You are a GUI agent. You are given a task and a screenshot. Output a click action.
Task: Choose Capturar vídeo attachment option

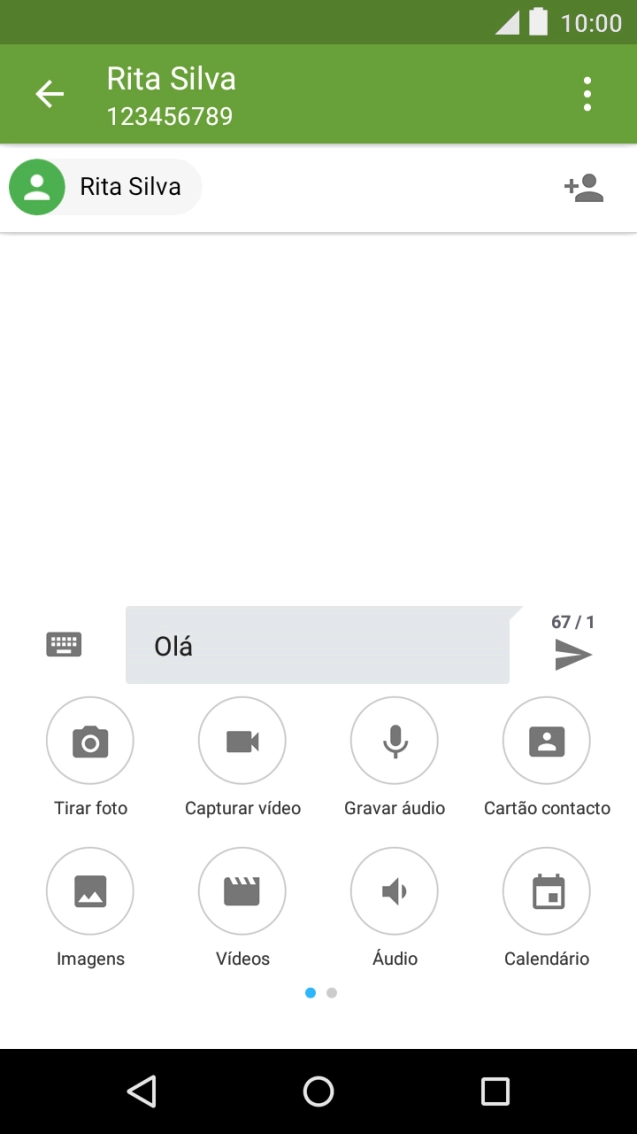[x=242, y=741]
